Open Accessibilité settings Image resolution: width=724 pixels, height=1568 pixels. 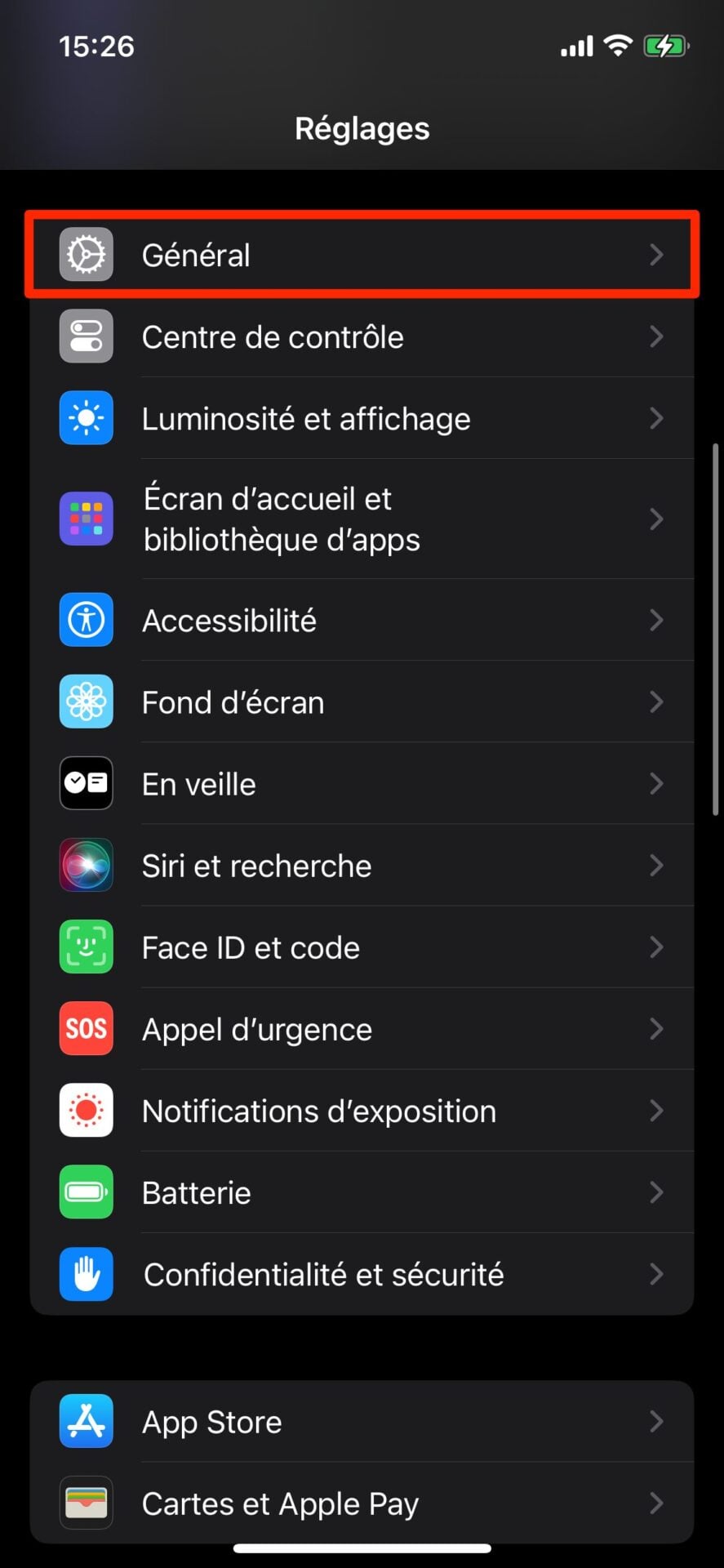(362, 621)
